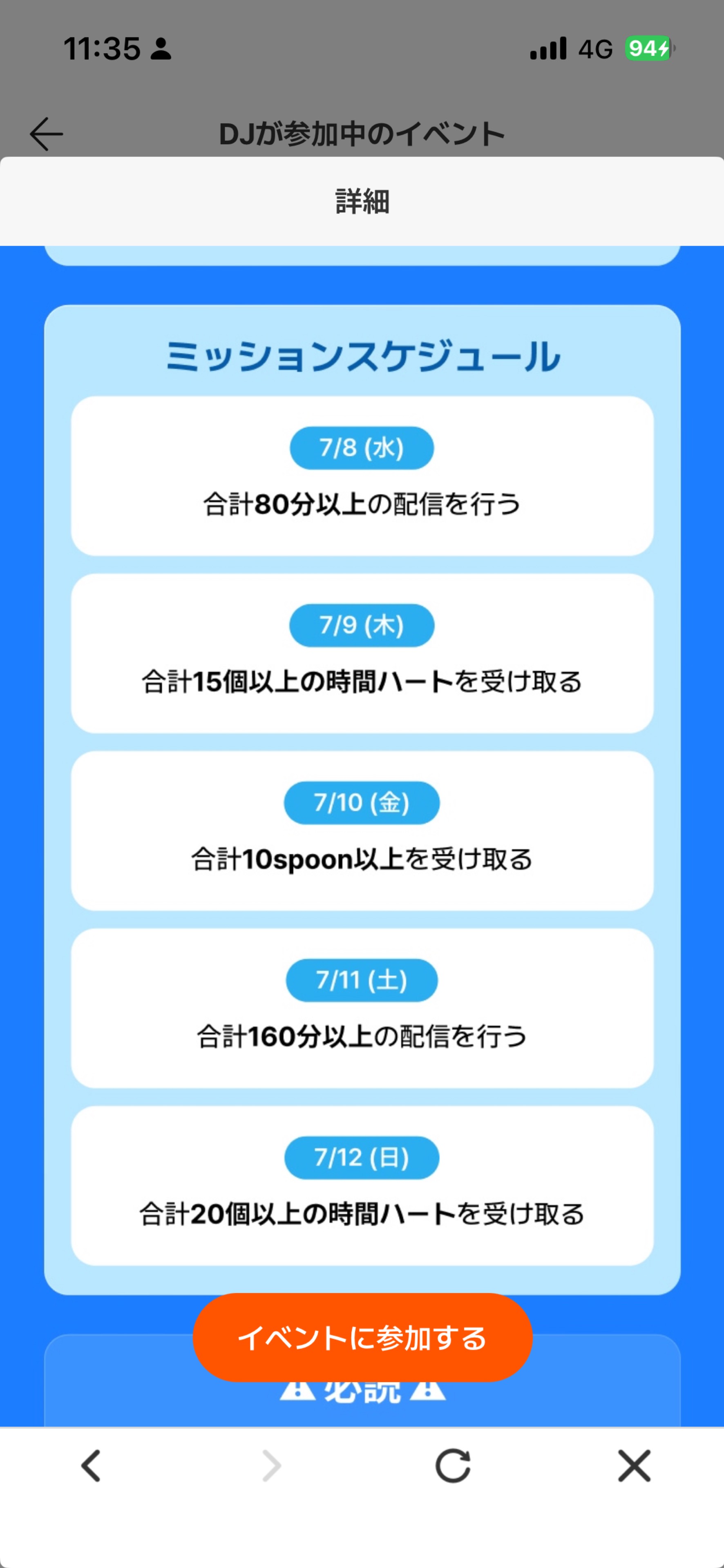724x1568 pixels.
Task: Reload the event details page
Action: coord(452,1466)
